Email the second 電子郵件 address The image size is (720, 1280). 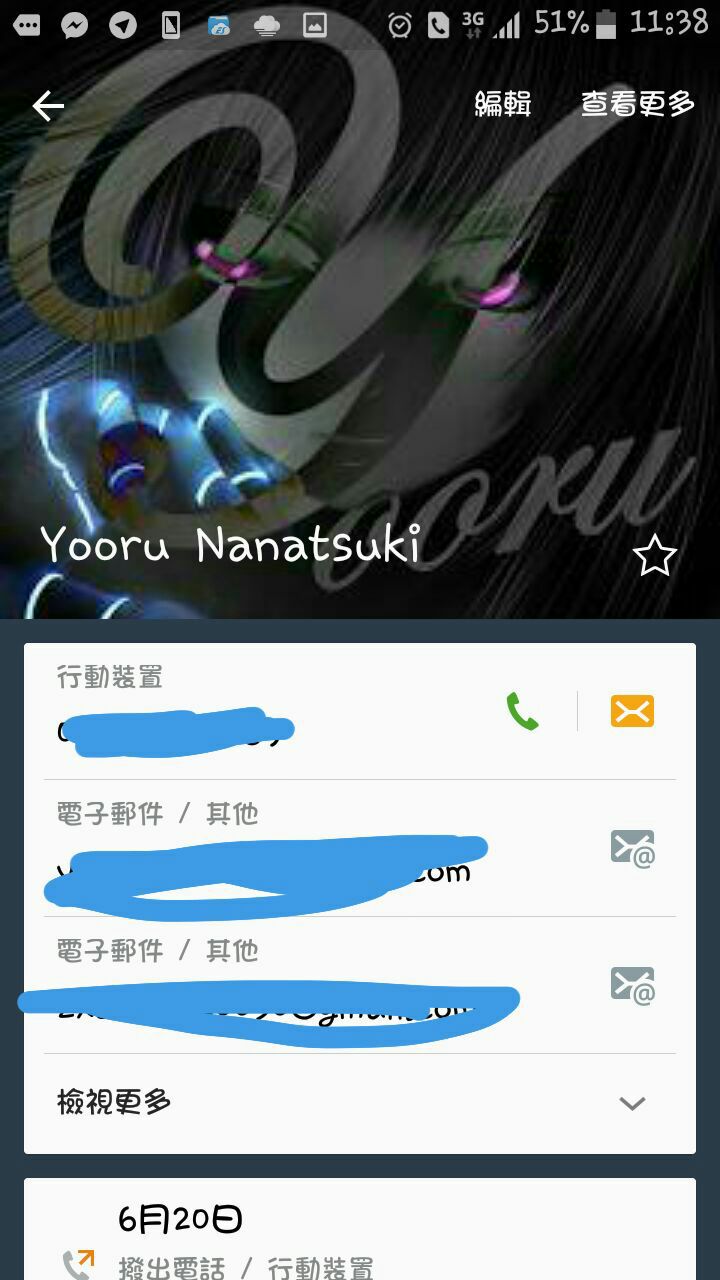click(x=632, y=985)
